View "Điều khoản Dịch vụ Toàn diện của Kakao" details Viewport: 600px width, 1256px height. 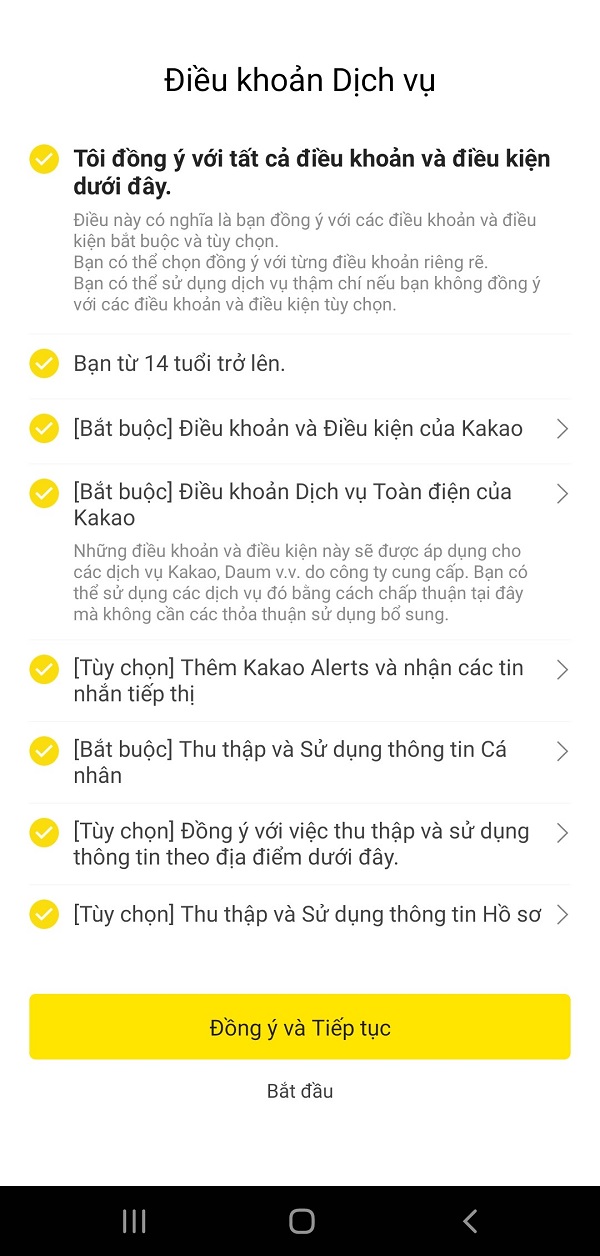pyautogui.click(x=562, y=493)
